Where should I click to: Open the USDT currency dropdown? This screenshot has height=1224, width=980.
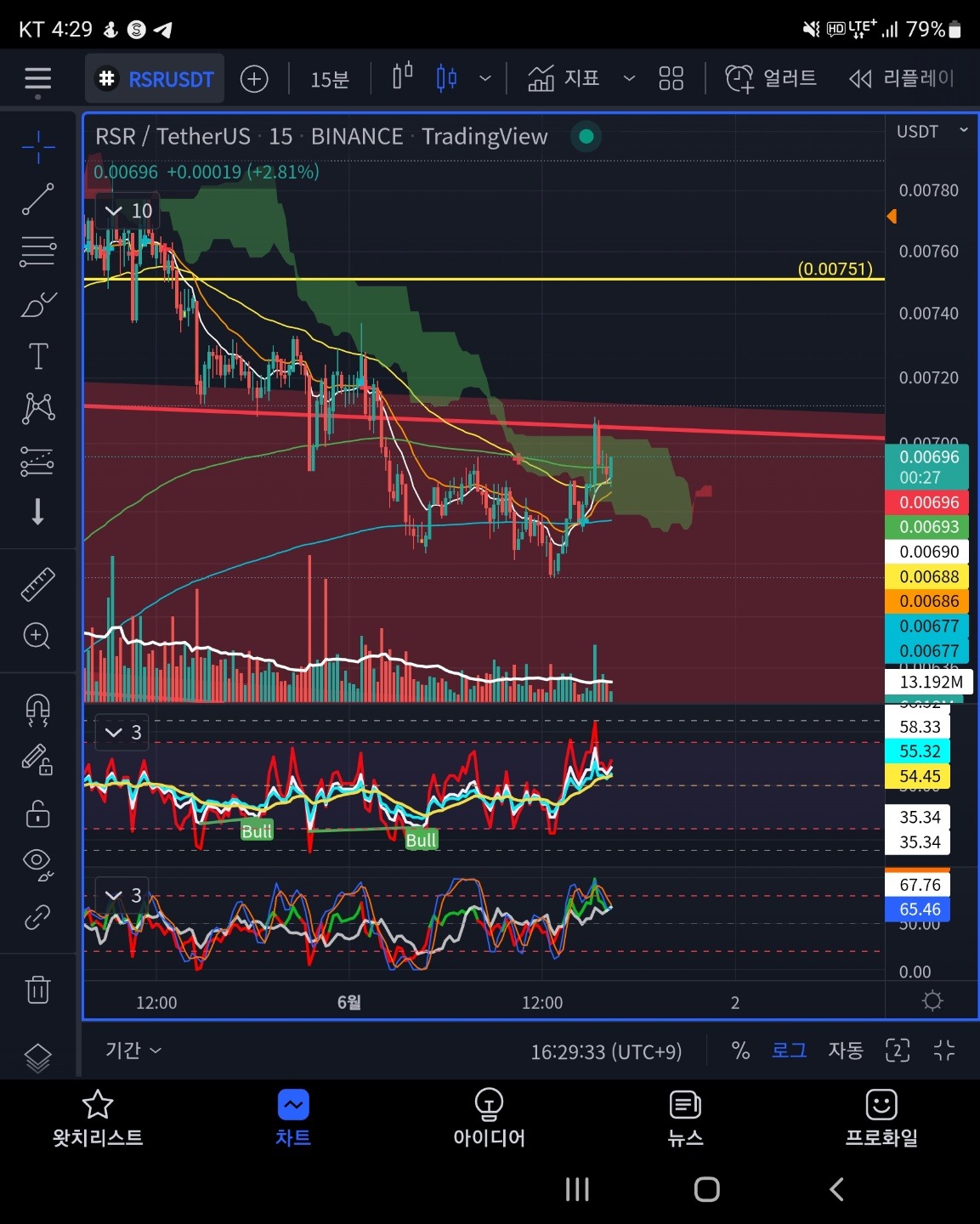[932, 132]
